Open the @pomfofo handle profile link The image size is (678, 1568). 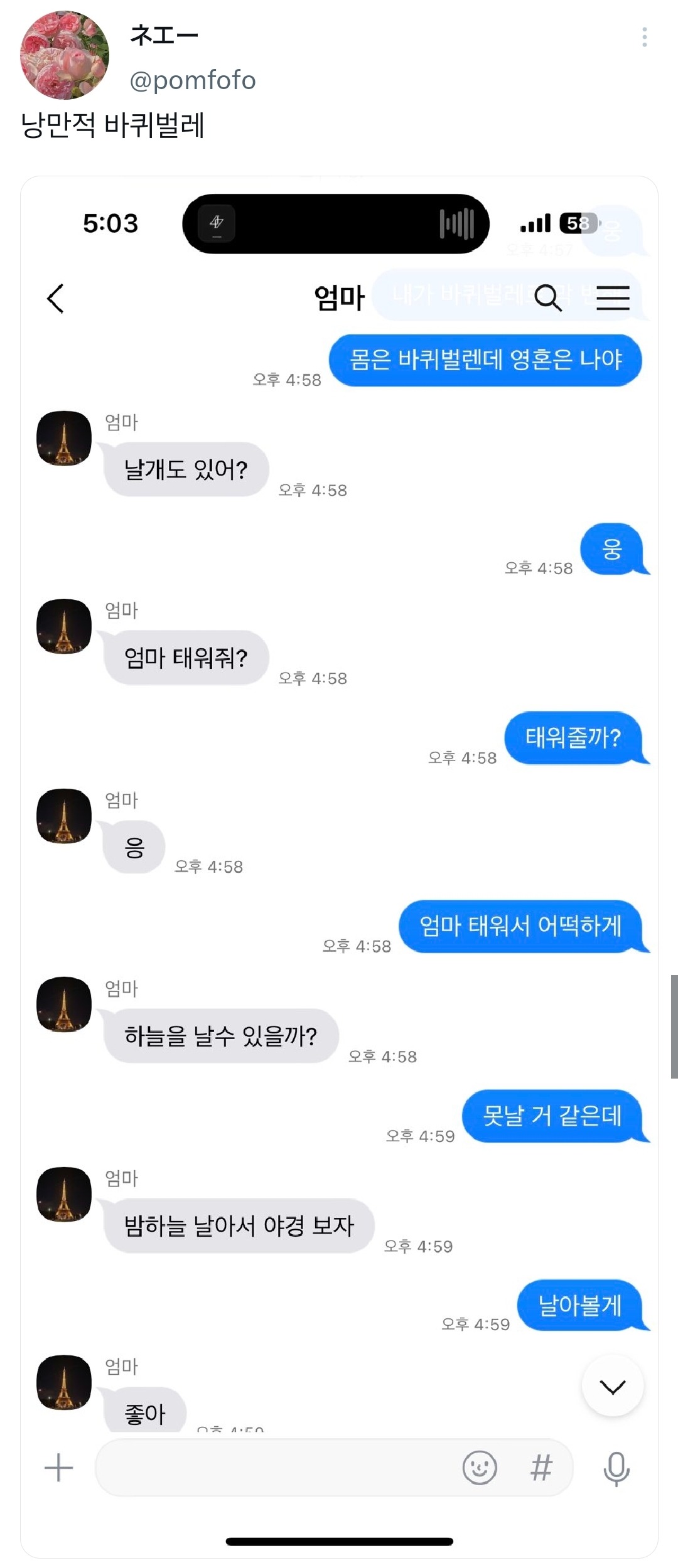click(x=192, y=80)
